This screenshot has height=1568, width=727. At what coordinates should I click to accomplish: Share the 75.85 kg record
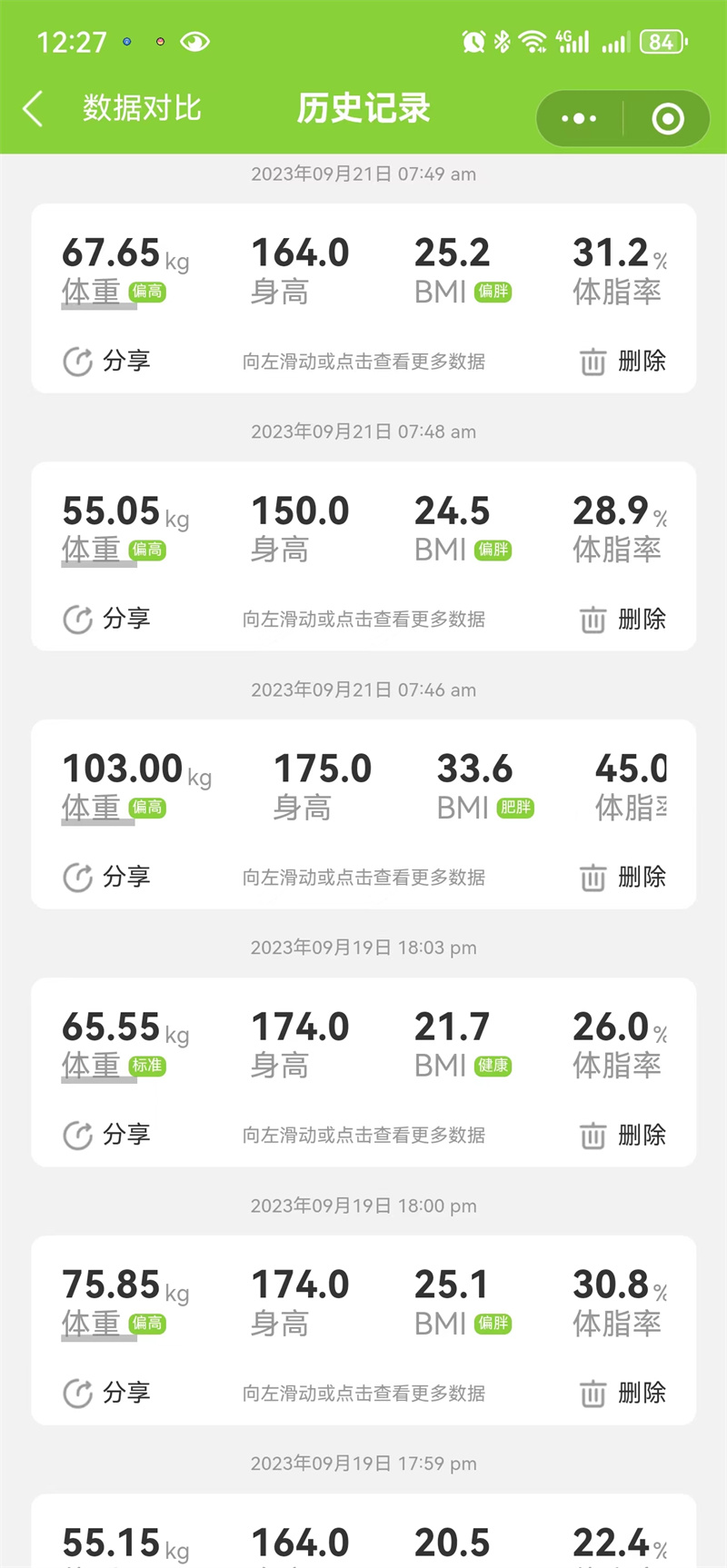106,1393
